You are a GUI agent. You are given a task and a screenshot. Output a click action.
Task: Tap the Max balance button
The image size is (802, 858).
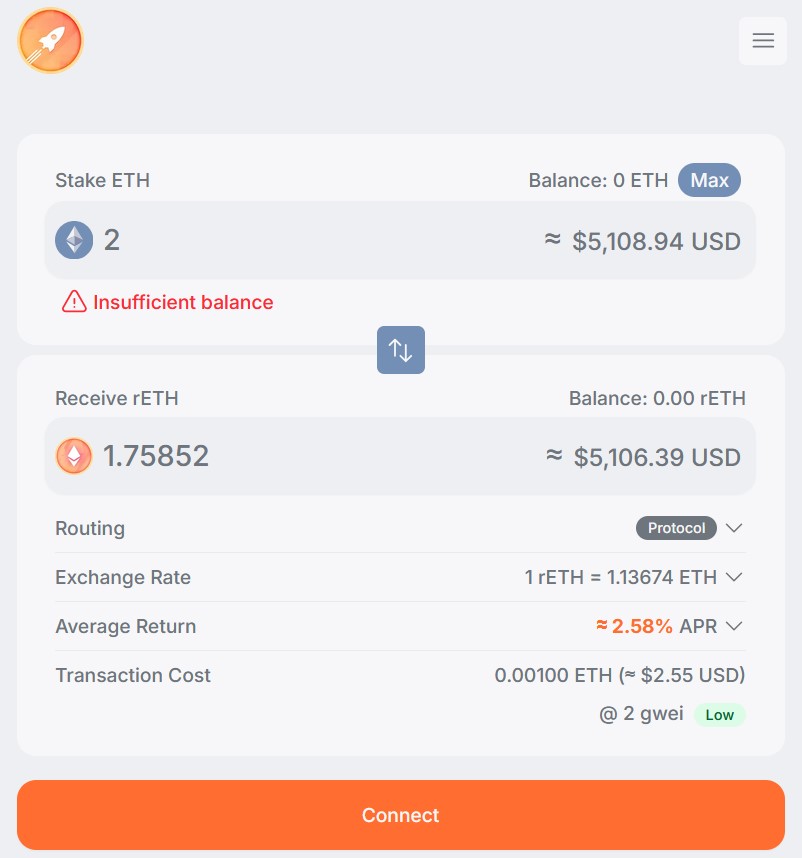709,180
